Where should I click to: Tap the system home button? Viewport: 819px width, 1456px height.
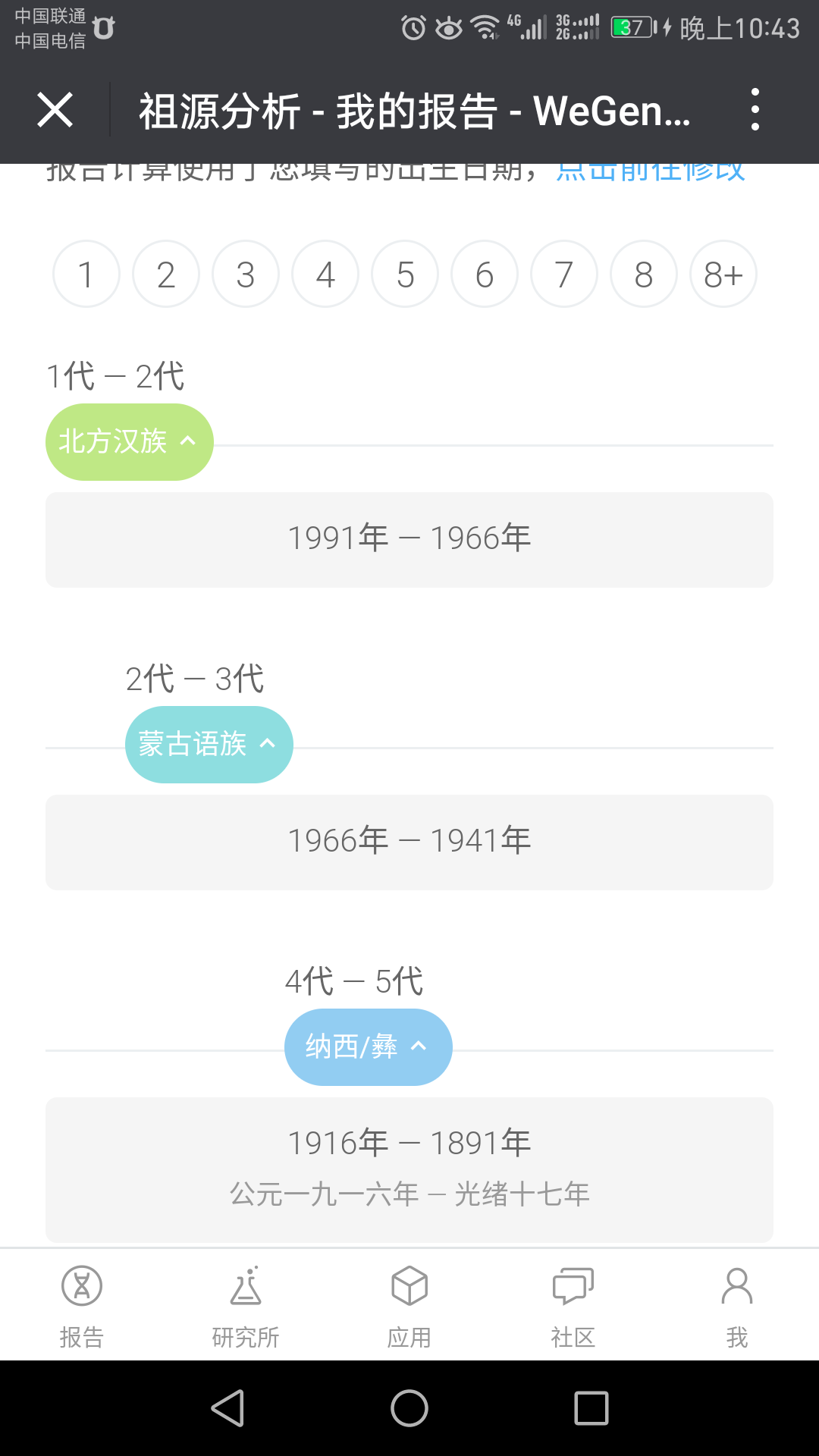(x=409, y=1408)
